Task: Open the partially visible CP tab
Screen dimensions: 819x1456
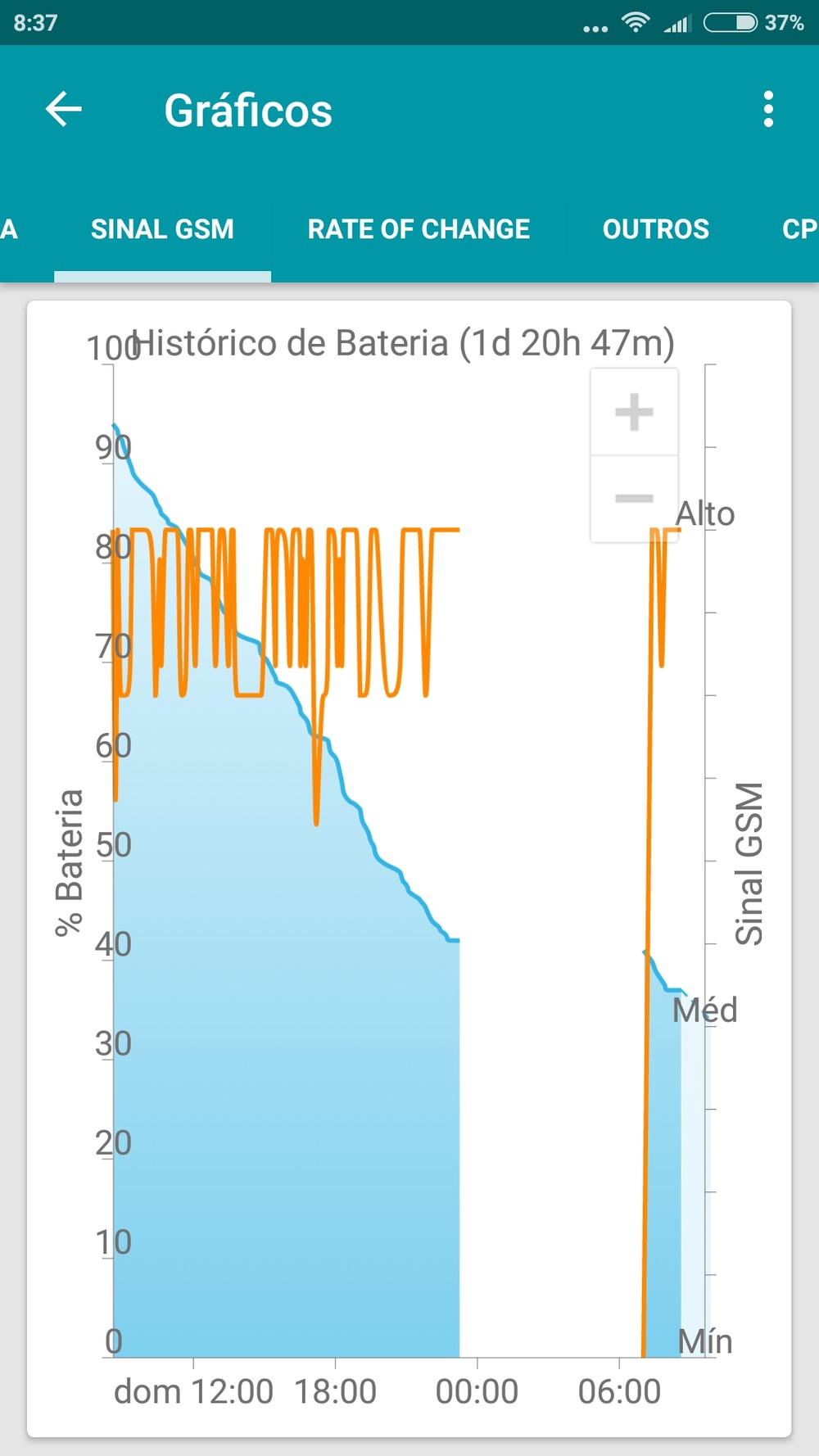Action: pyautogui.click(x=799, y=229)
